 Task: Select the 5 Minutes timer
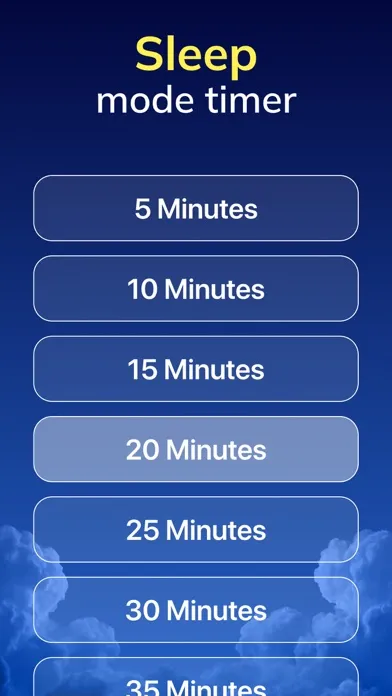(196, 208)
